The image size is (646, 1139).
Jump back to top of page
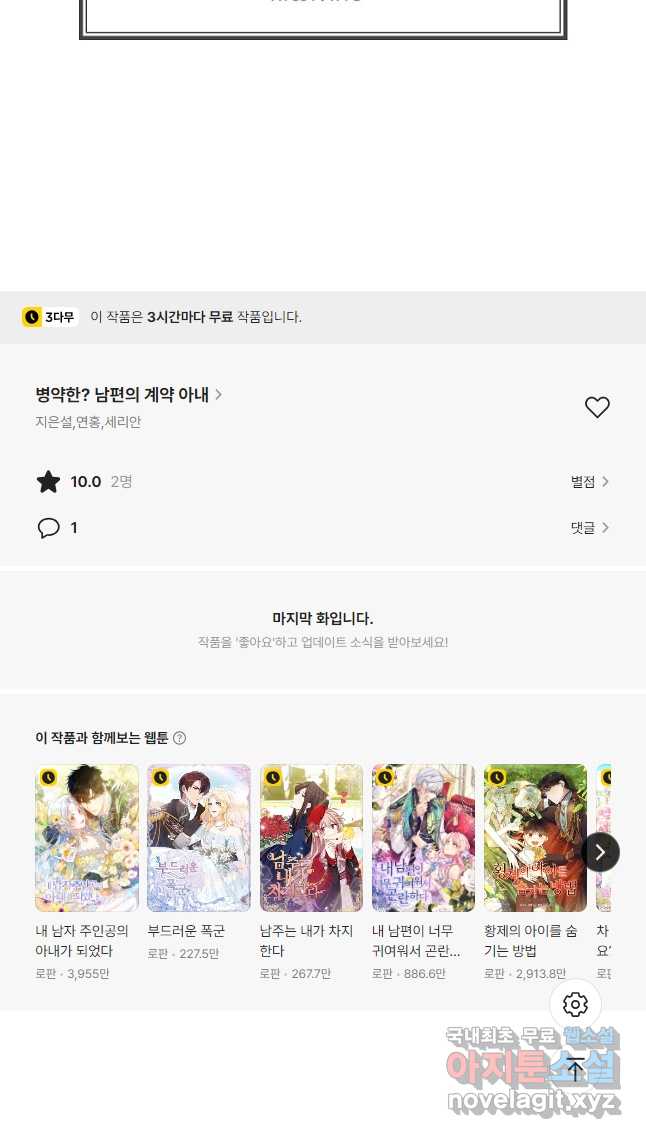click(x=575, y=1069)
